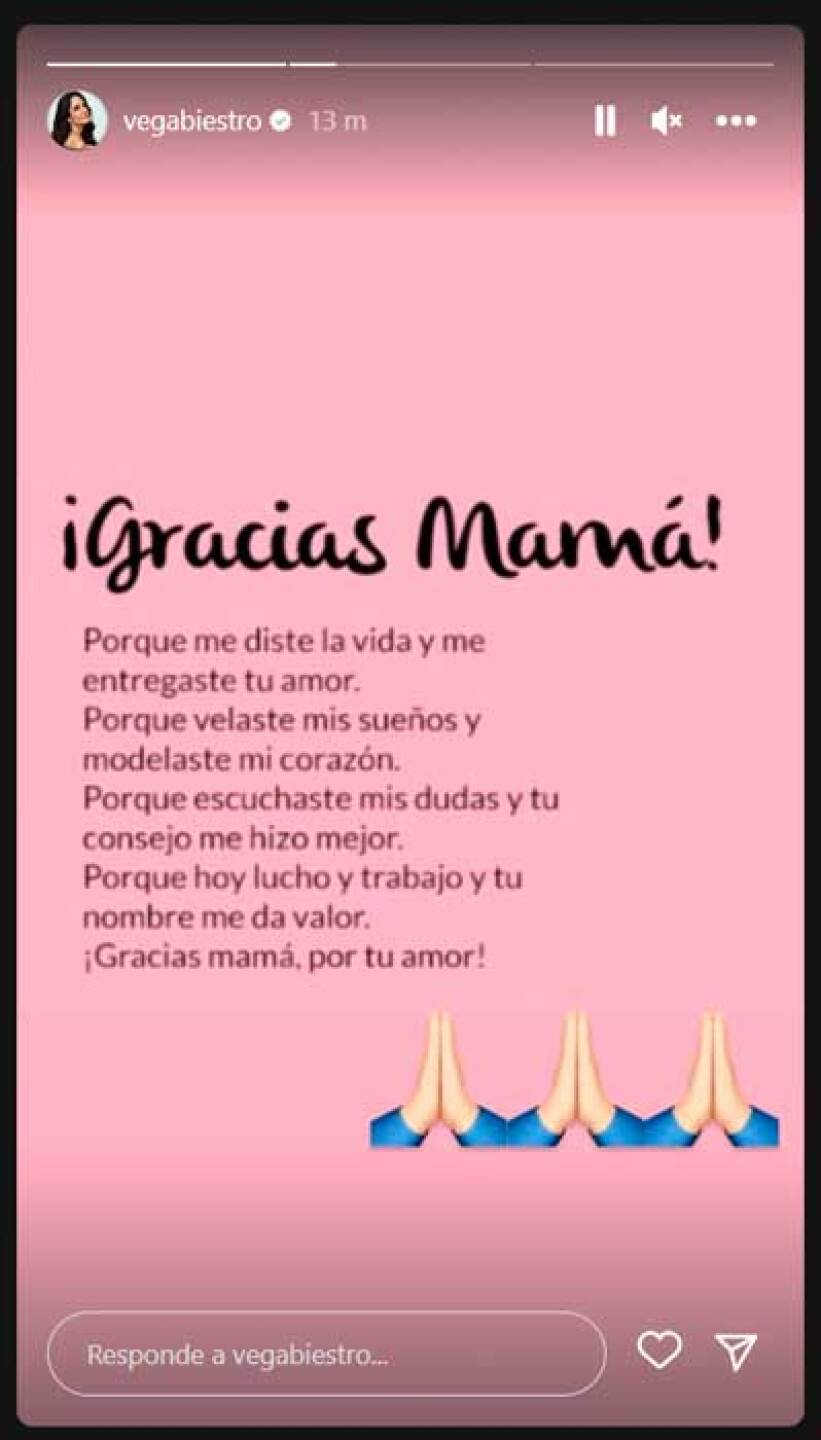Pause the story playback

[x=605, y=121]
